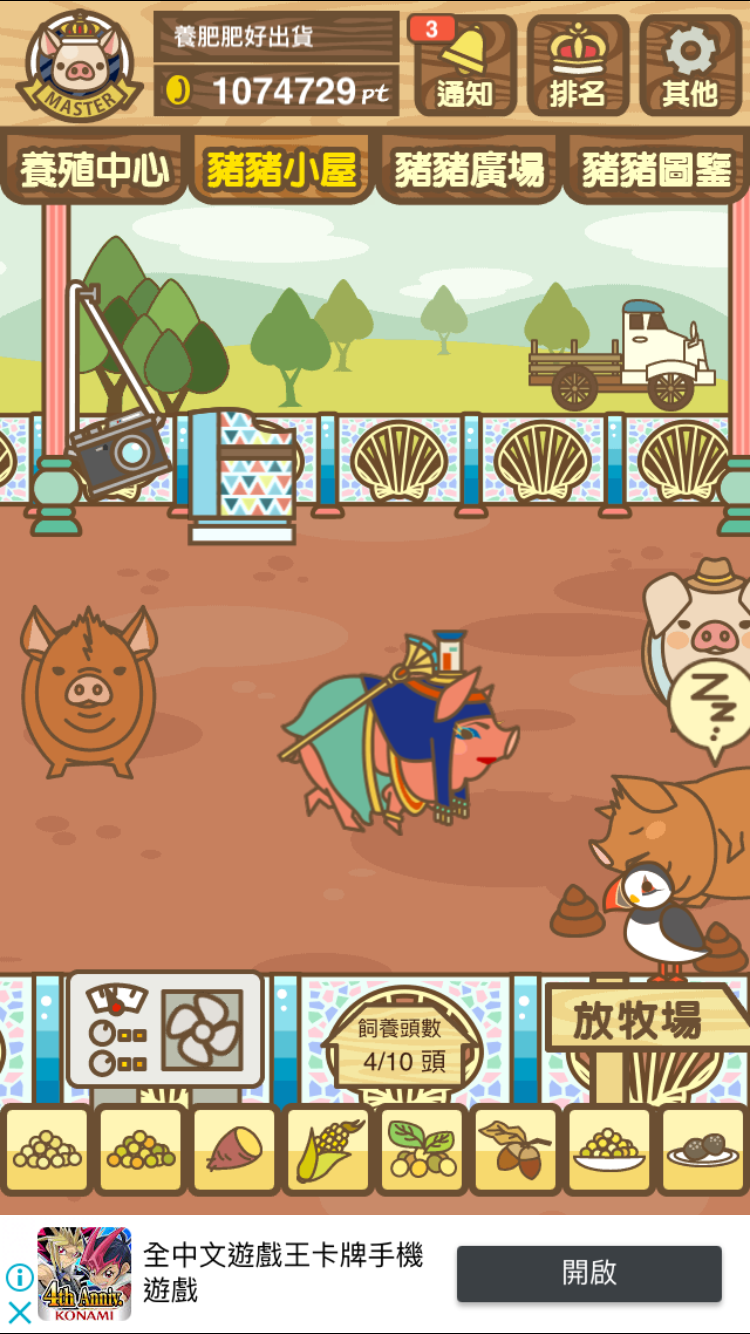Tap the brown boar on the left
This screenshot has width=750, height=1334.
coord(89,691)
